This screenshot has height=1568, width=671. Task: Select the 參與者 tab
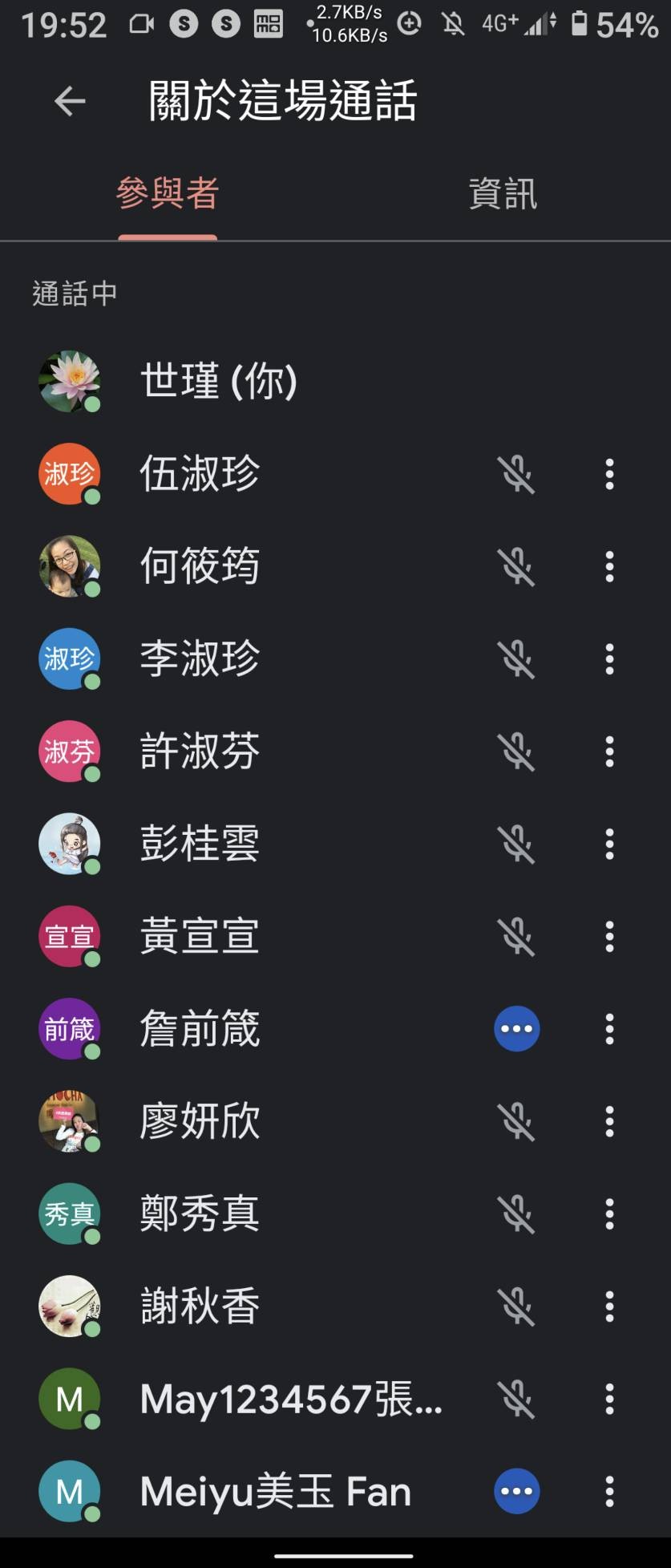pyautogui.click(x=168, y=194)
